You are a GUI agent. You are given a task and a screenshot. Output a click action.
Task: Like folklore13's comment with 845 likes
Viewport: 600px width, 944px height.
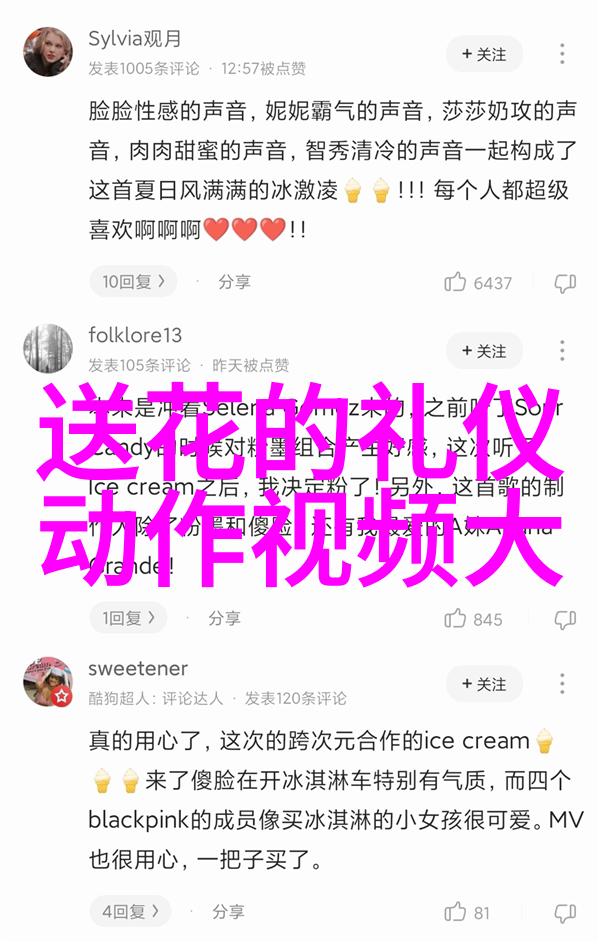(457, 619)
